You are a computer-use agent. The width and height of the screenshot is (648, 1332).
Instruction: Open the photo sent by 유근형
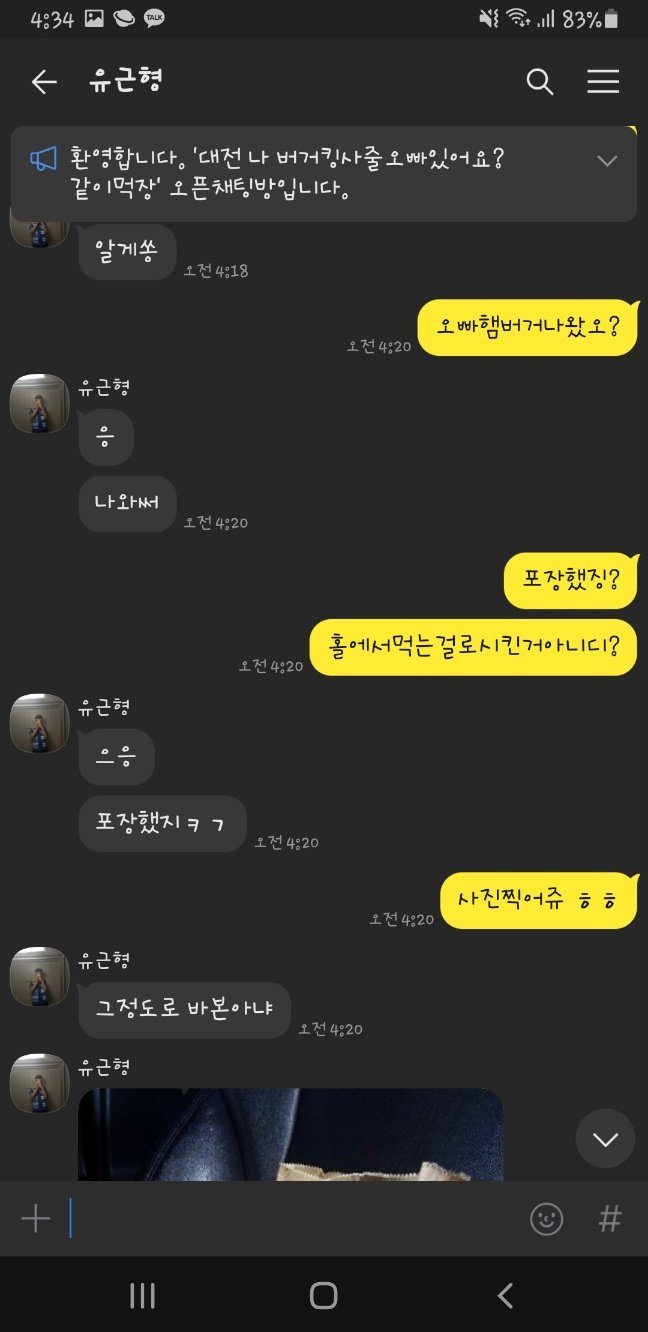click(290, 1135)
